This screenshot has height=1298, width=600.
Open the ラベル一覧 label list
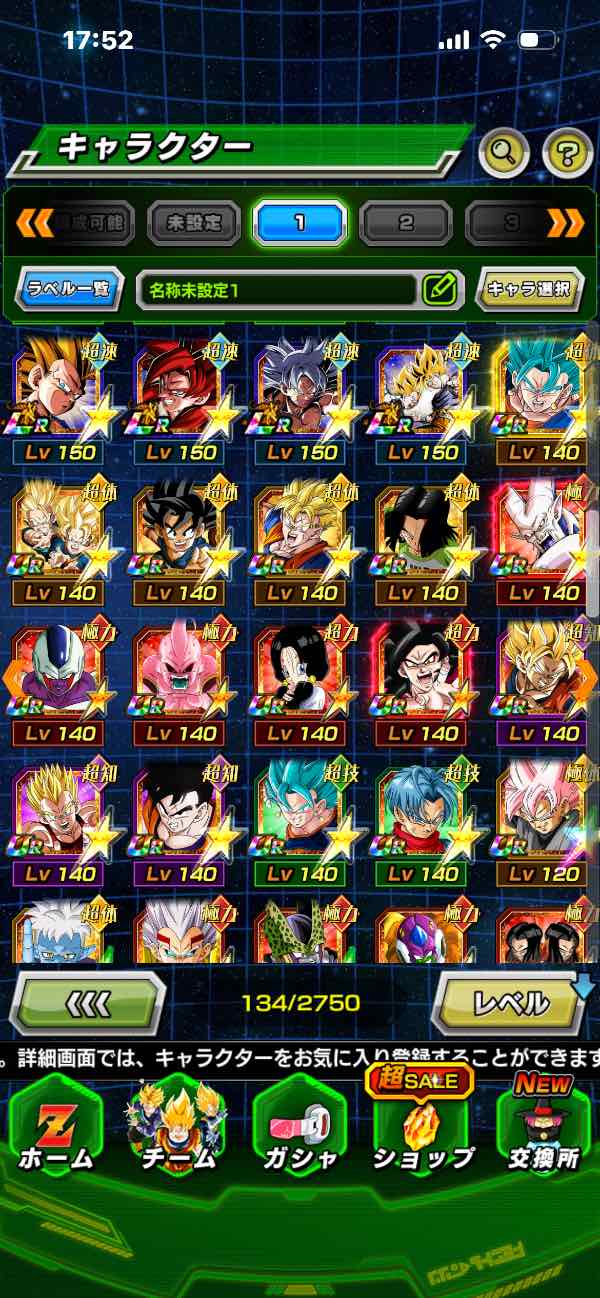coord(70,290)
